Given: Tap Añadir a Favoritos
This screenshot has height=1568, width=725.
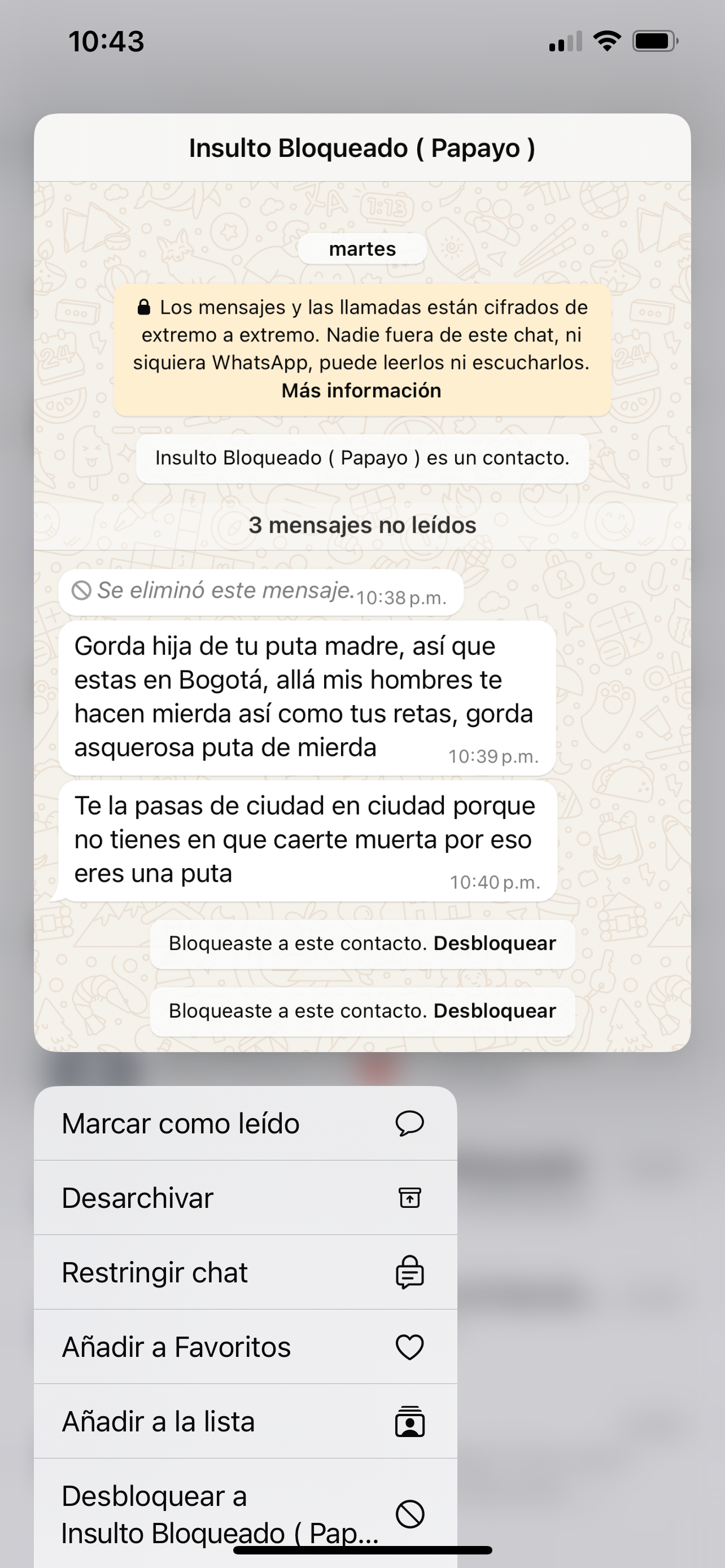Looking at the screenshot, I should point(245,1346).
